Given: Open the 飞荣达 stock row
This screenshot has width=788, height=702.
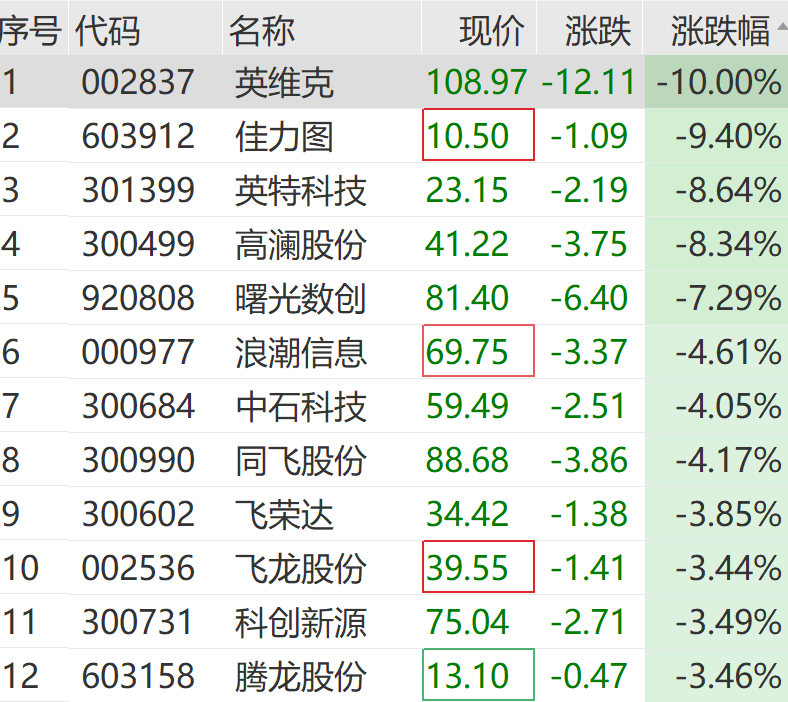Looking at the screenshot, I should click(284, 514).
